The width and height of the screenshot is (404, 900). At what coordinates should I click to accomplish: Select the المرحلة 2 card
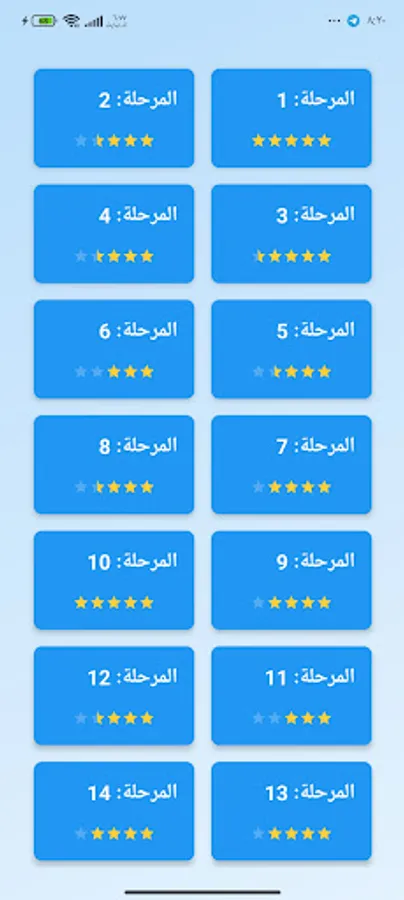coord(114,118)
